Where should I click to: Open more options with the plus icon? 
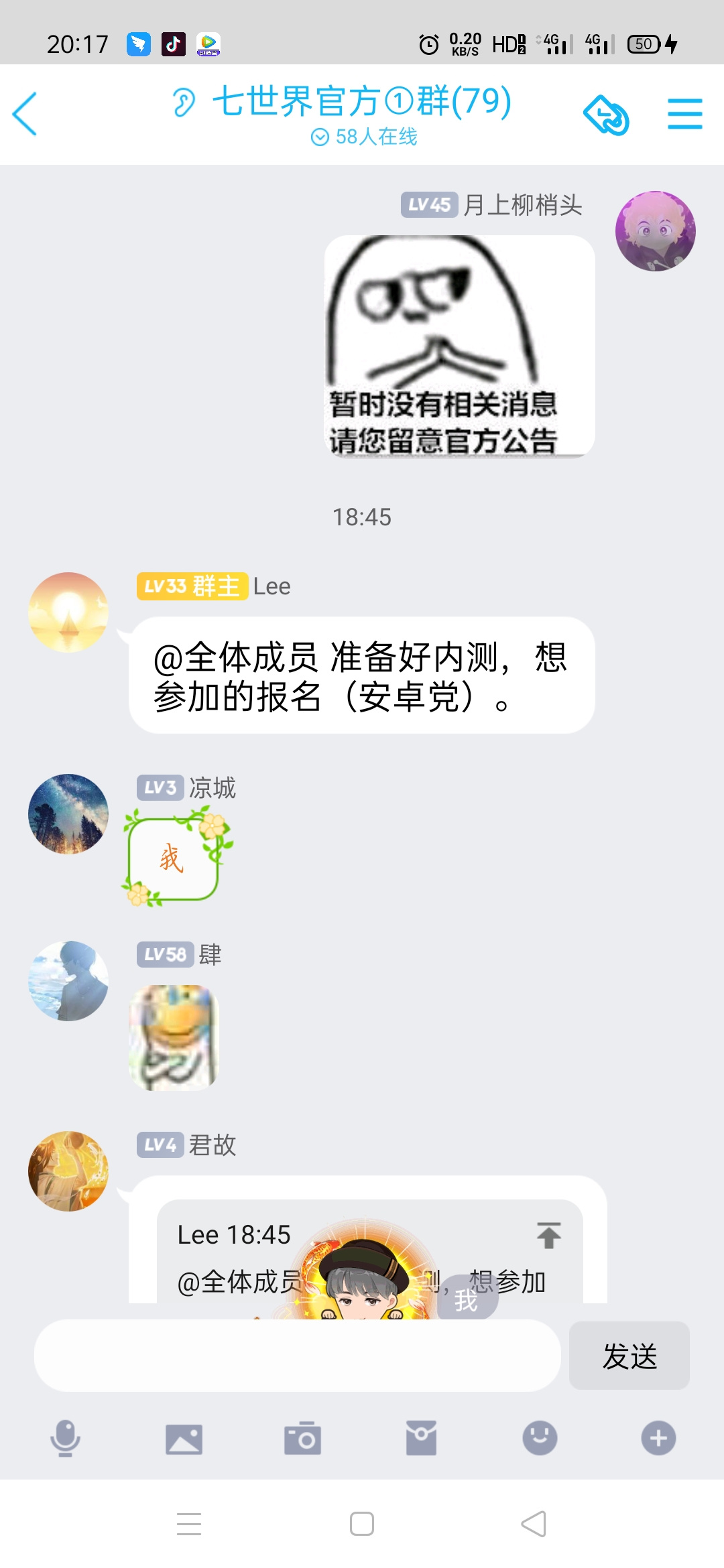click(658, 1438)
